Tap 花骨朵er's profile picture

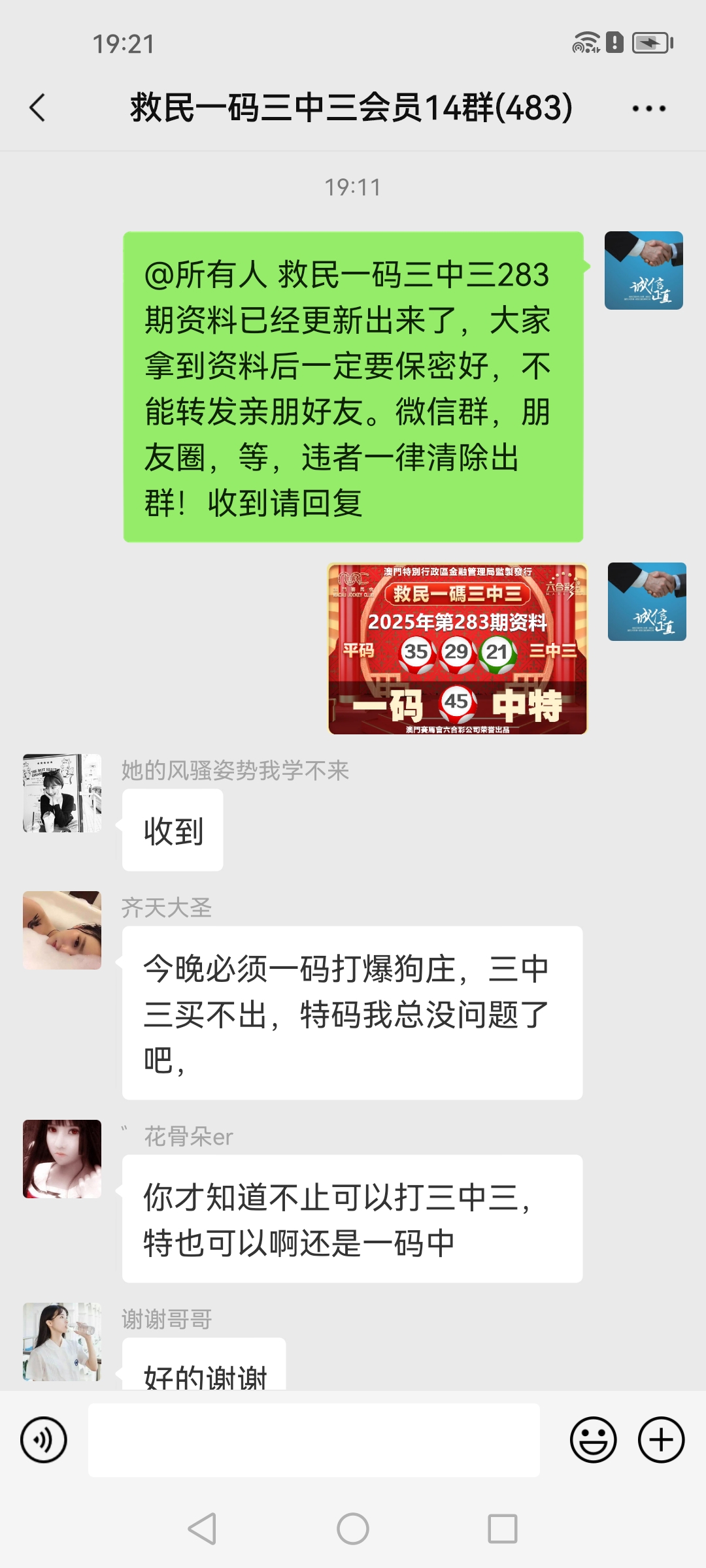pos(62,1159)
